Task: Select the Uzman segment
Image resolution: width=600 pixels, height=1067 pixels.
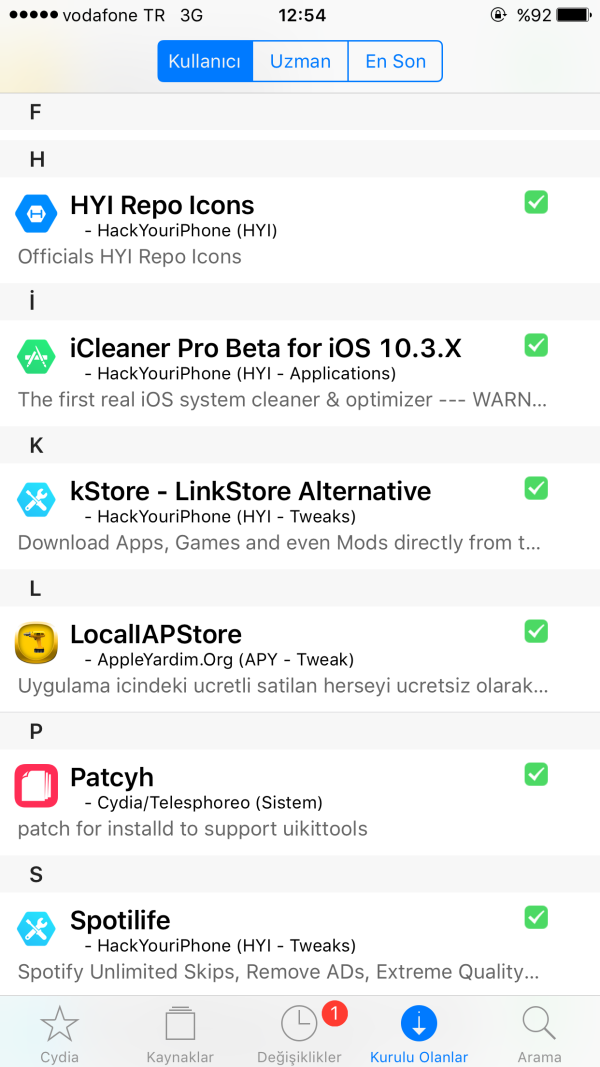Action: (x=300, y=61)
